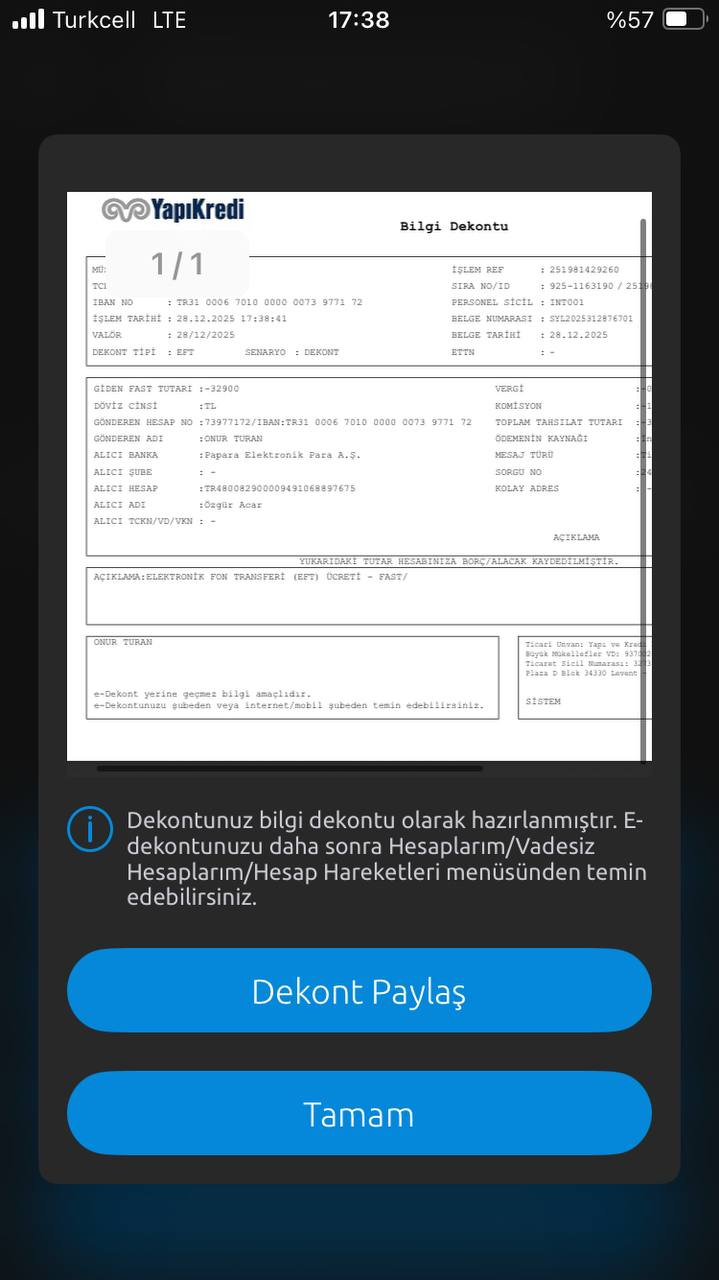Share the receipt via Dekont Paylaş
719x1280 pixels.
tap(359, 991)
